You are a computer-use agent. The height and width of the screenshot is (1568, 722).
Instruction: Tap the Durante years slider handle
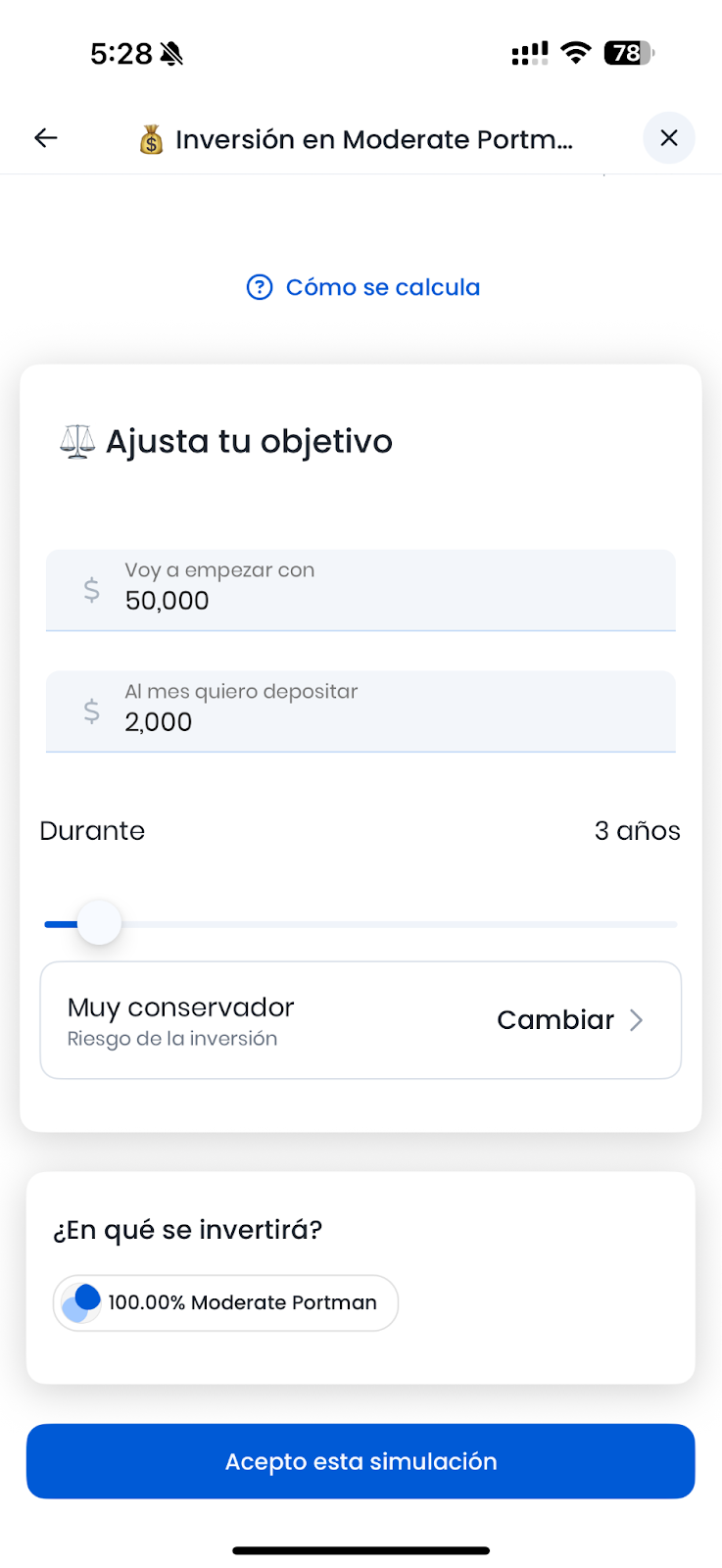coord(99,923)
